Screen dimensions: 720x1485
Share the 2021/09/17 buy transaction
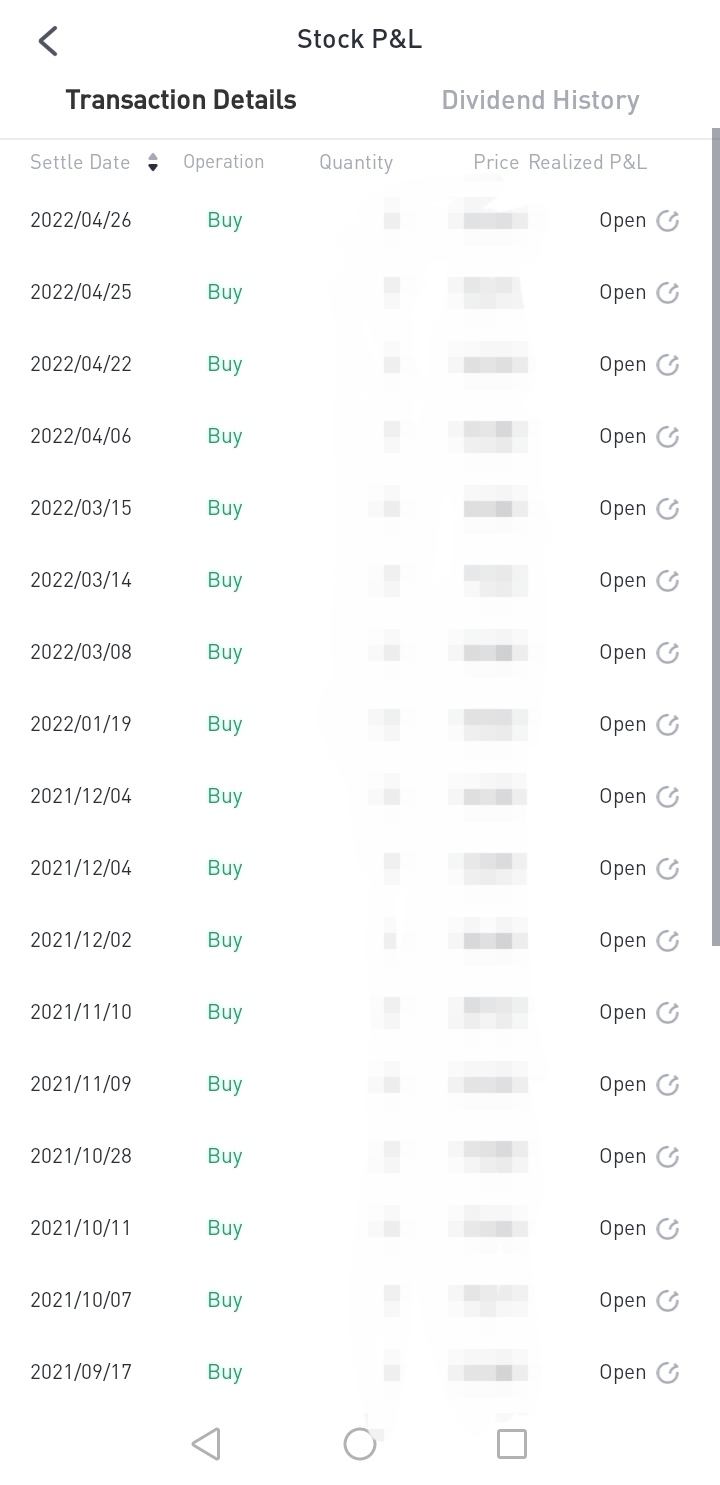668,1373
